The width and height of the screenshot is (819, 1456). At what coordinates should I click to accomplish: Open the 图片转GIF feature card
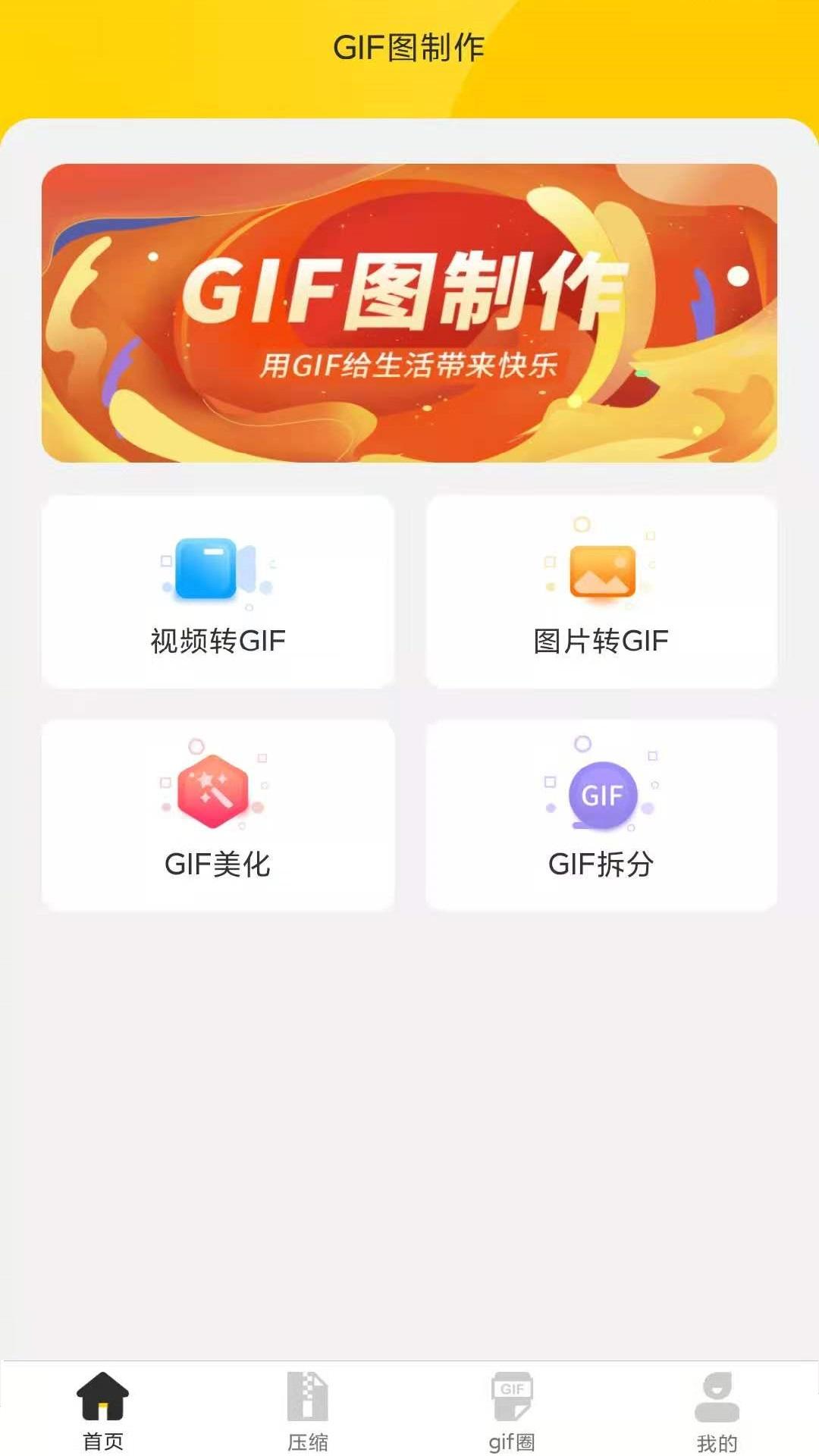click(601, 593)
